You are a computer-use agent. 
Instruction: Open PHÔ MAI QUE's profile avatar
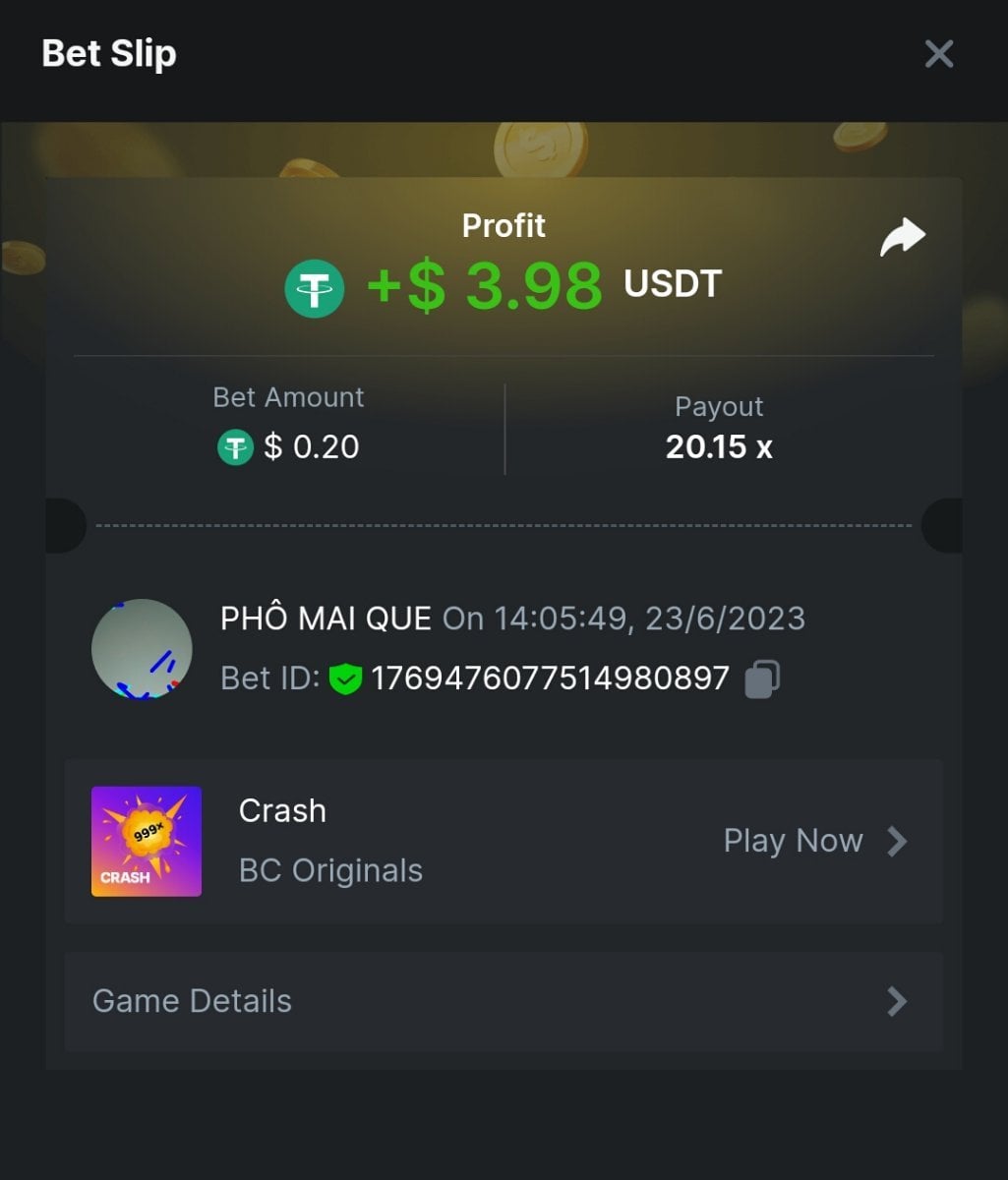142,649
